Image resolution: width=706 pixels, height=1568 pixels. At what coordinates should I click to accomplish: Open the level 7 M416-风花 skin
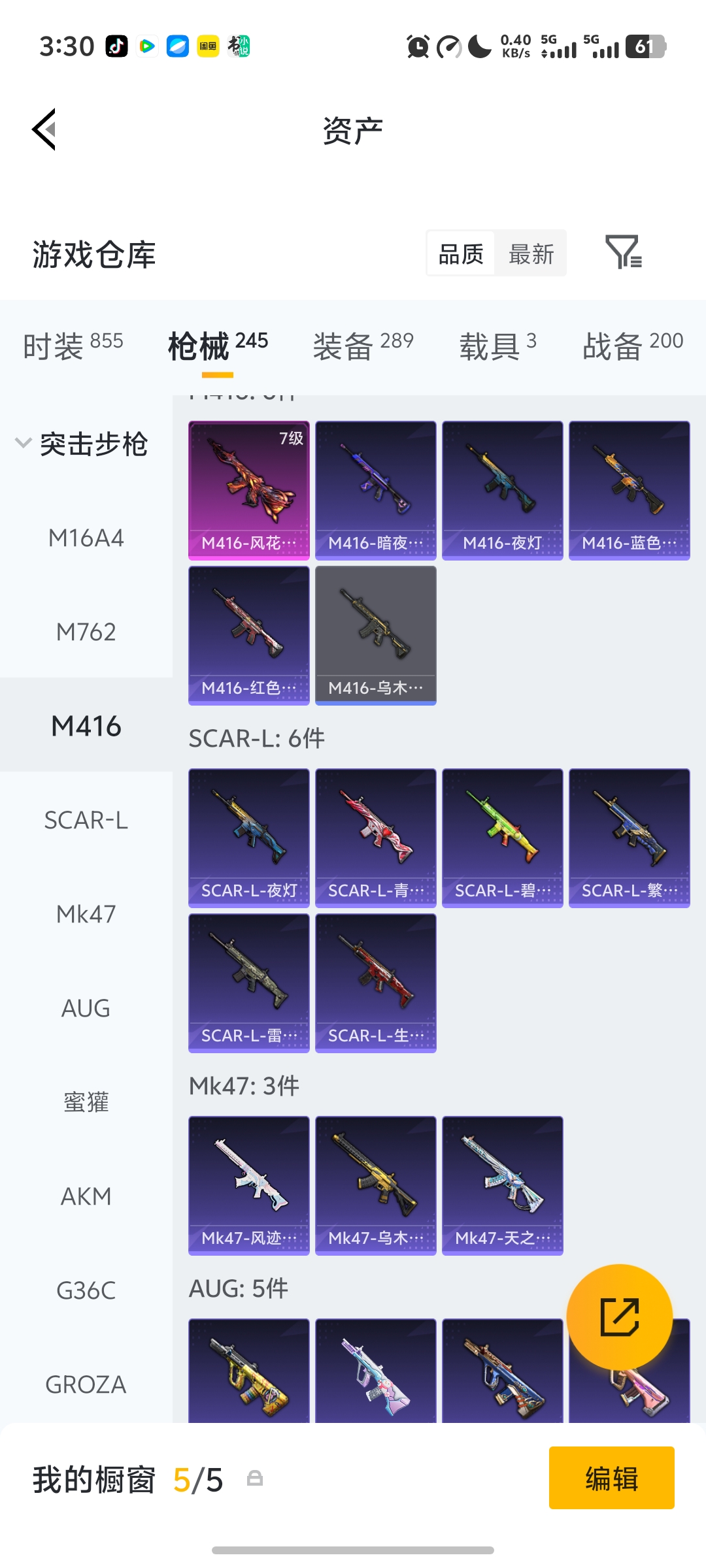(249, 490)
